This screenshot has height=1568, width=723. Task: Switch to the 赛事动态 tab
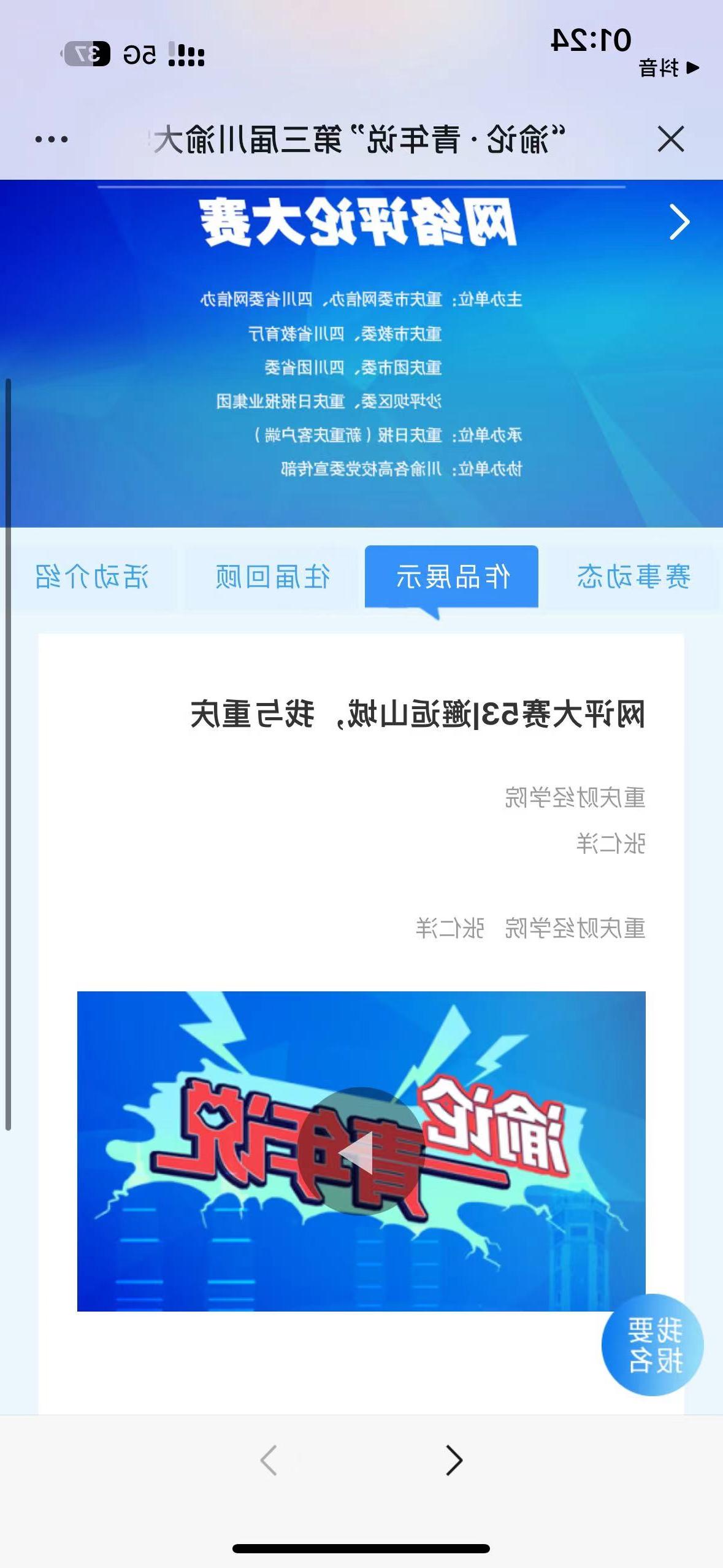pyautogui.click(x=633, y=577)
